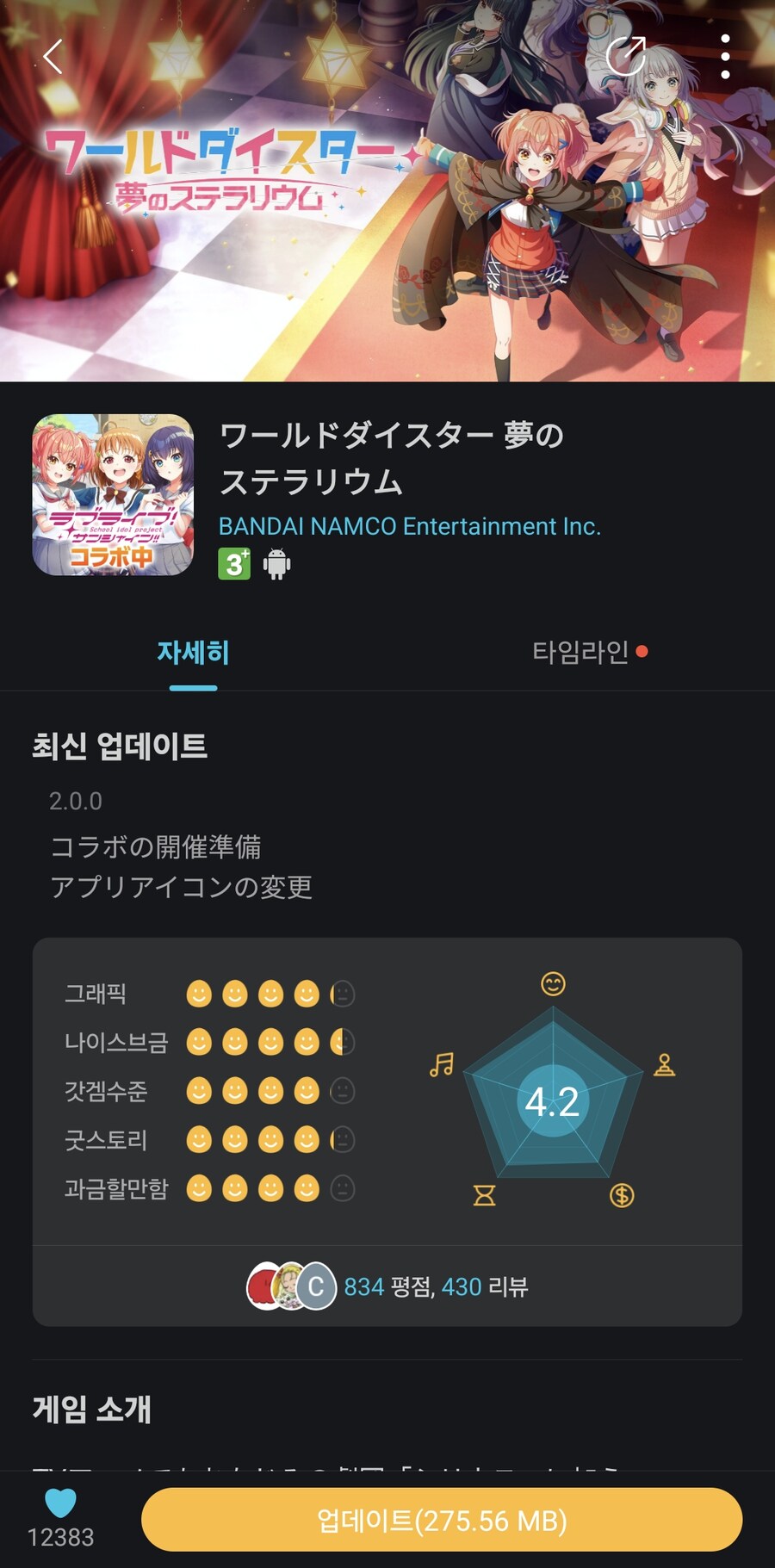Open the BANDAI NAMCO Entertainment developer link
This screenshot has height=1568, width=775.
tap(411, 527)
